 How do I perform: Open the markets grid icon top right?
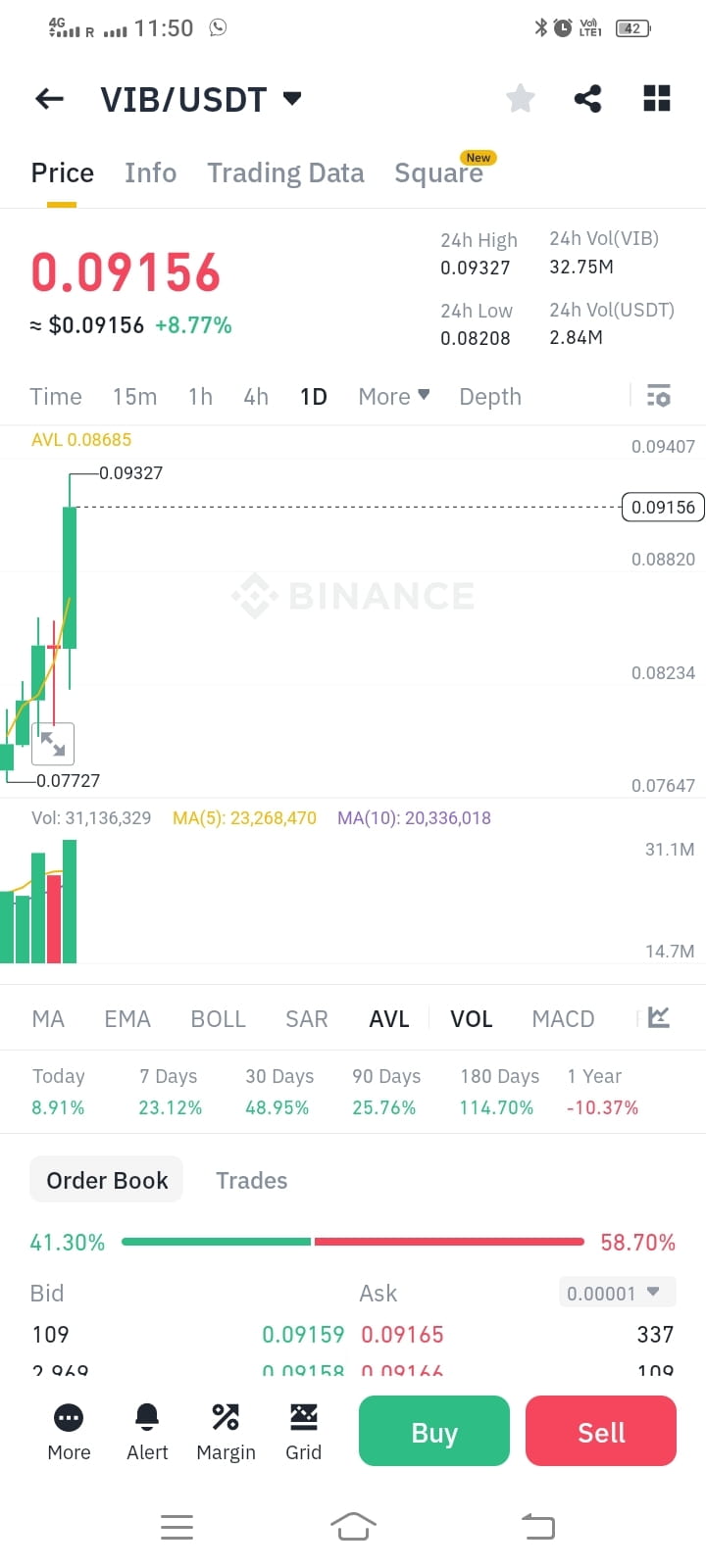coord(655,98)
